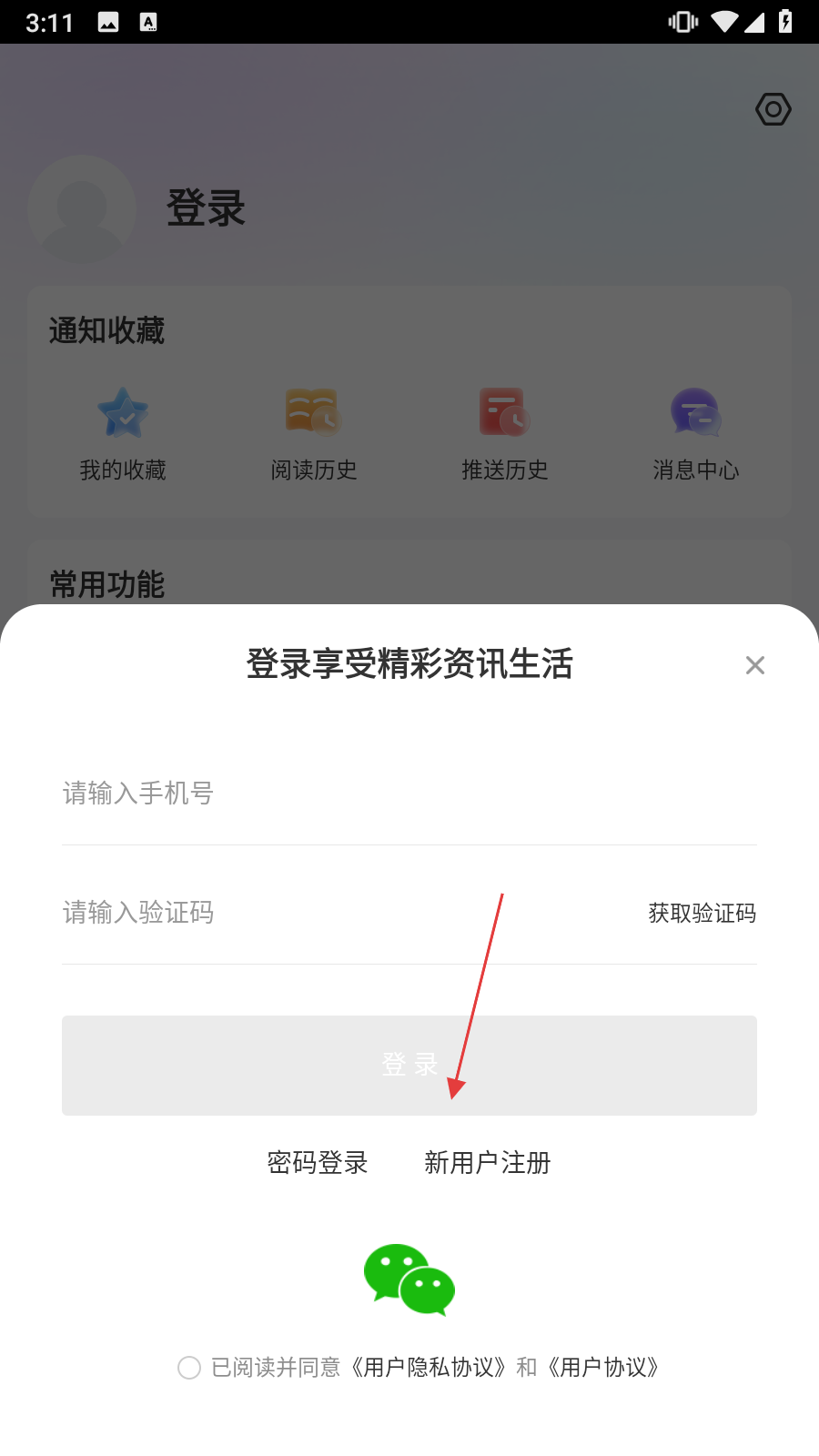Open the 《用户隐私协议》 link
This screenshot has height=1456, width=819.
tap(429, 1368)
